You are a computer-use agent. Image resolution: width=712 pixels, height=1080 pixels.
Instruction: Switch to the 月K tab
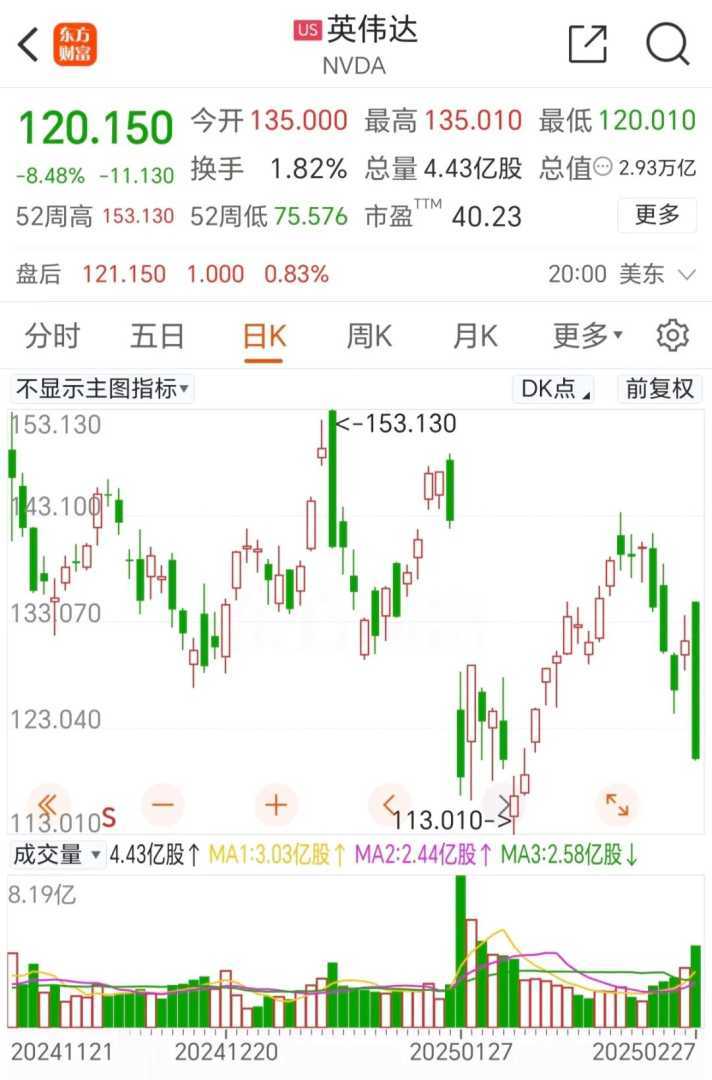475,336
